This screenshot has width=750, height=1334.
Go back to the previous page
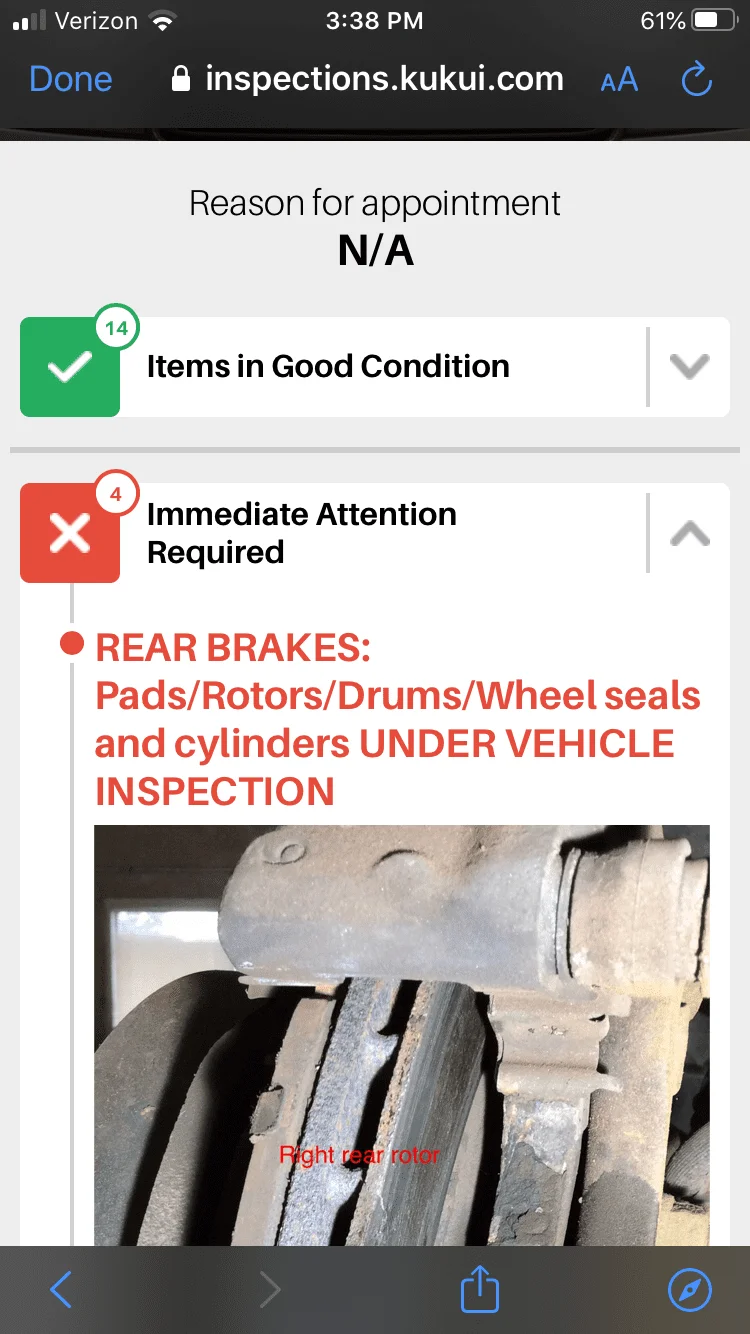(x=61, y=1290)
